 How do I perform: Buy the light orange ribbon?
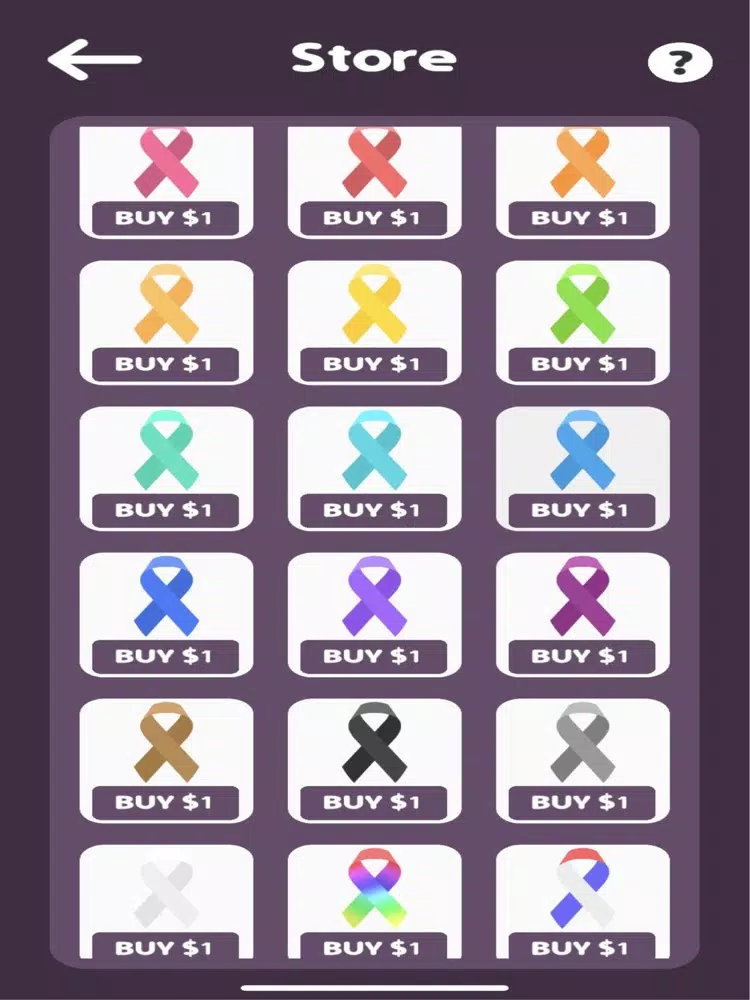point(165,364)
